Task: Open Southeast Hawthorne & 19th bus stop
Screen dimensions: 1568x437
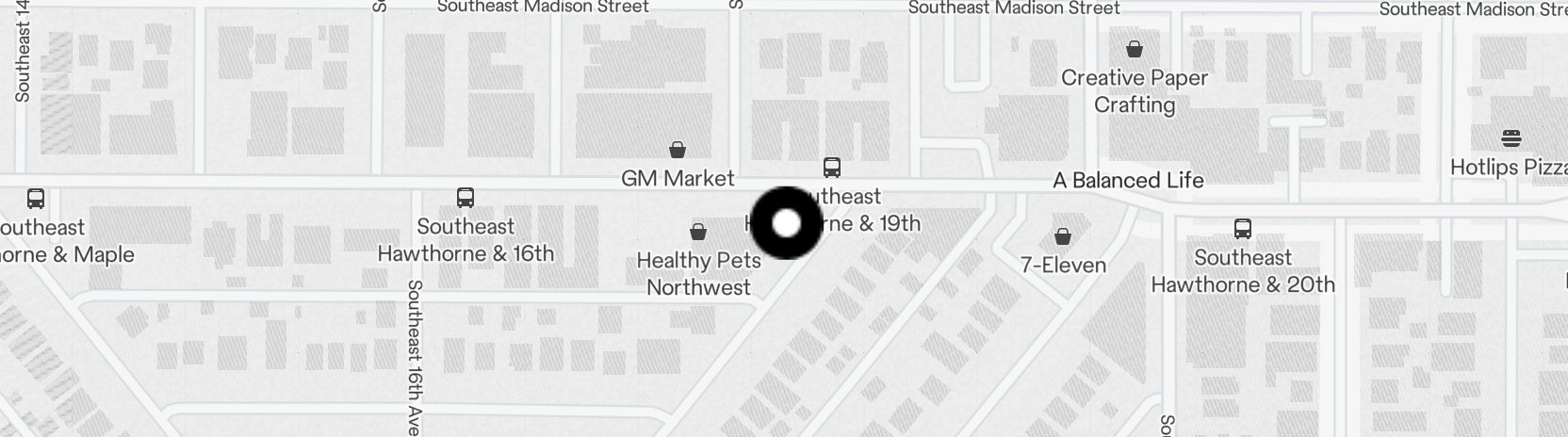Action: [x=831, y=169]
